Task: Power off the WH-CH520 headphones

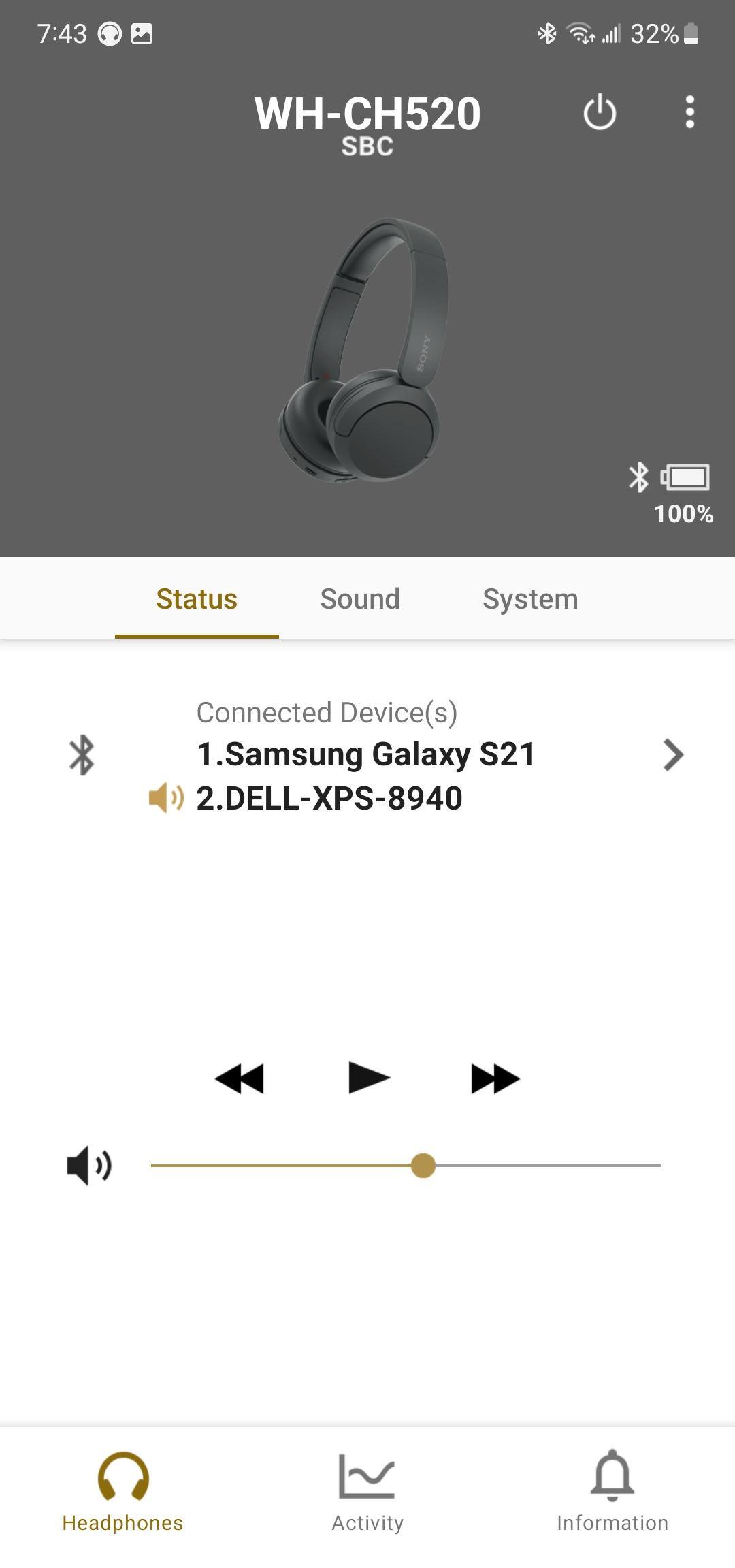Action: (600, 112)
